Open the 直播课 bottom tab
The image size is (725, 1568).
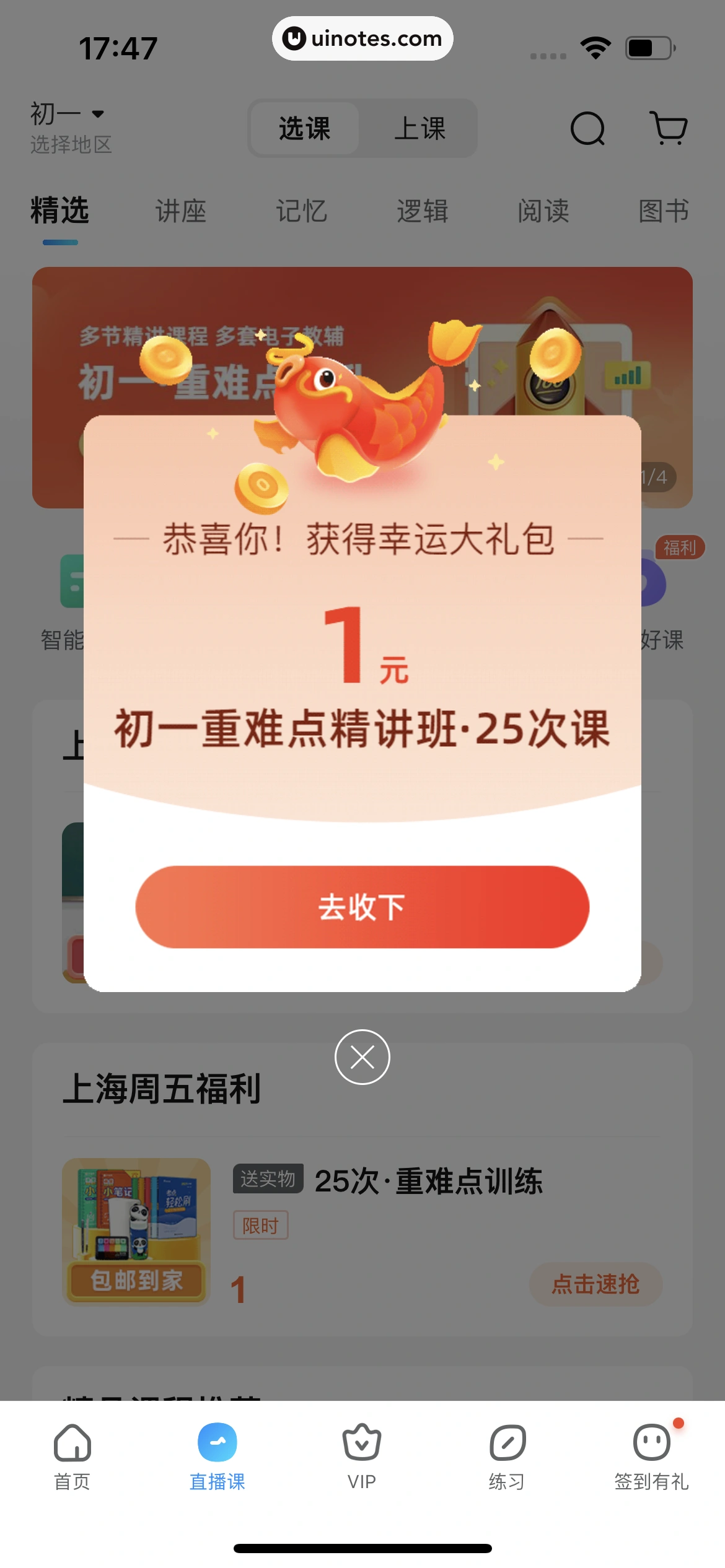tap(217, 1457)
